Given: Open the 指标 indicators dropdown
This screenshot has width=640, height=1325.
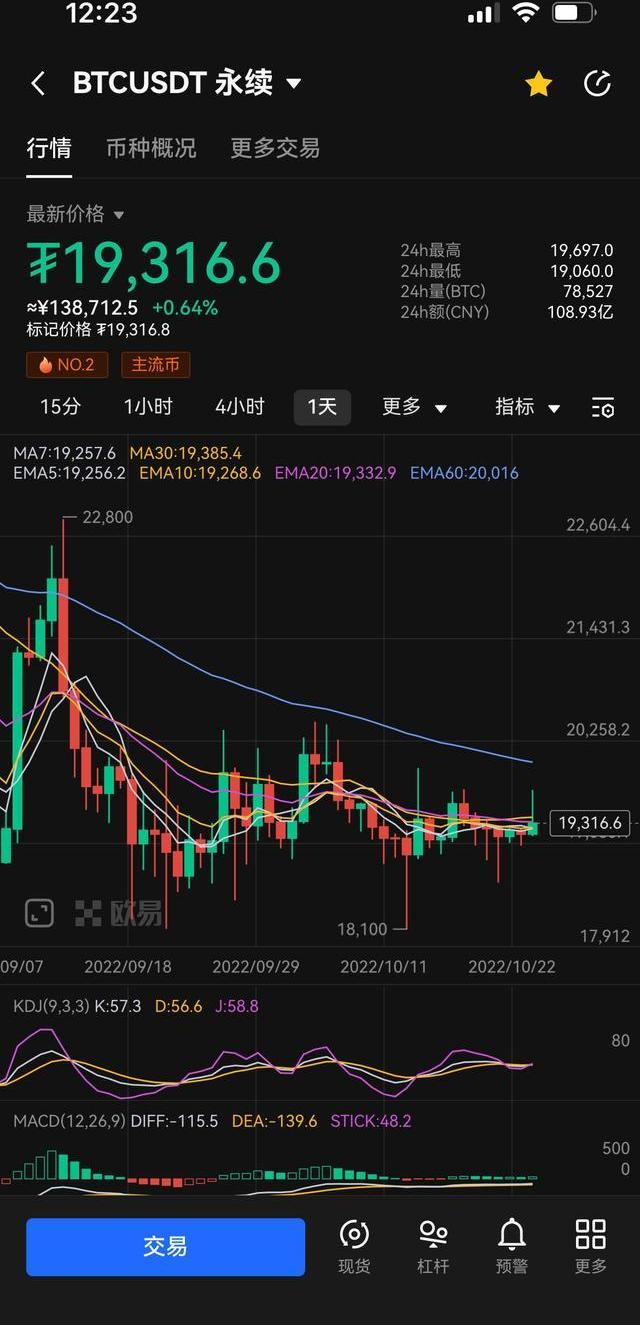Looking at the screenshot, I should pyautogui.click(x=527, y=407).
